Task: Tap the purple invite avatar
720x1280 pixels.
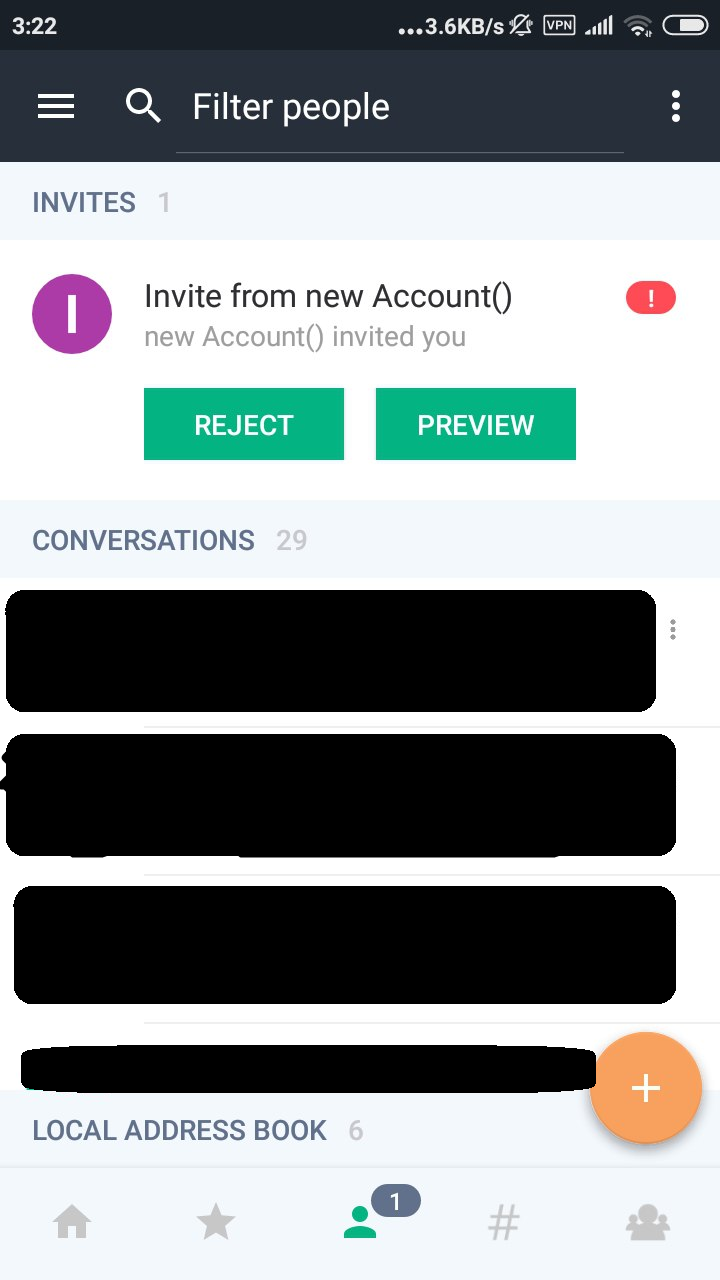Action: point(71,313)
